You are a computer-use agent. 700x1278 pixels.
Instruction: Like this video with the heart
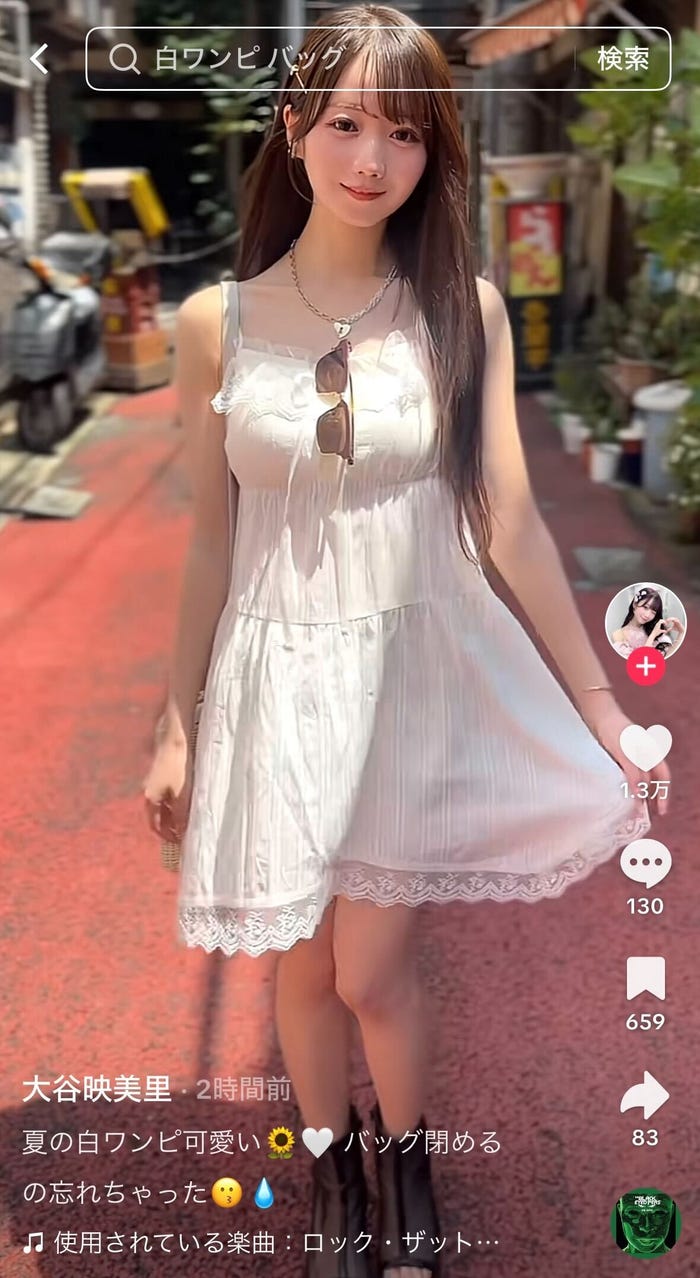pyautogui.click(x=645, y=748)
